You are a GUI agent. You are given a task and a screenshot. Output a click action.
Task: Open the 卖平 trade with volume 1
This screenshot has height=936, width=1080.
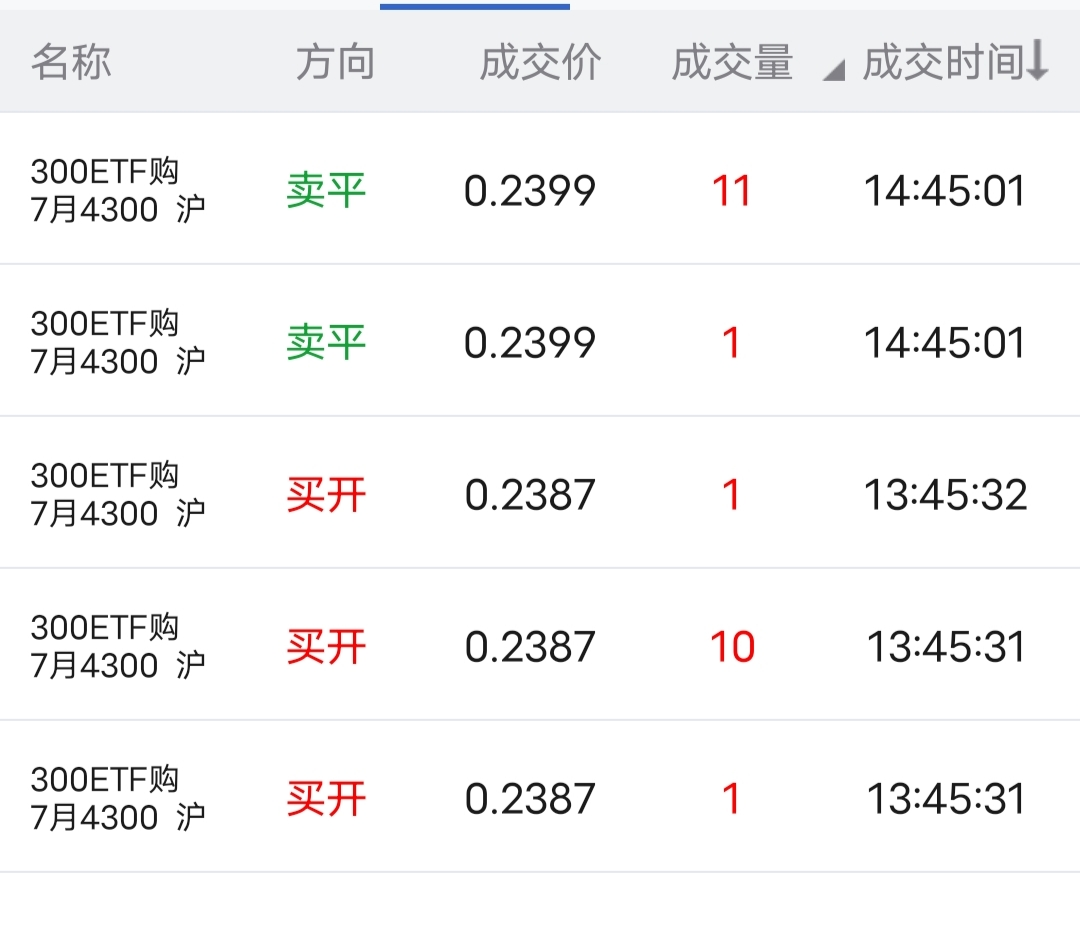tap(540, 342)
